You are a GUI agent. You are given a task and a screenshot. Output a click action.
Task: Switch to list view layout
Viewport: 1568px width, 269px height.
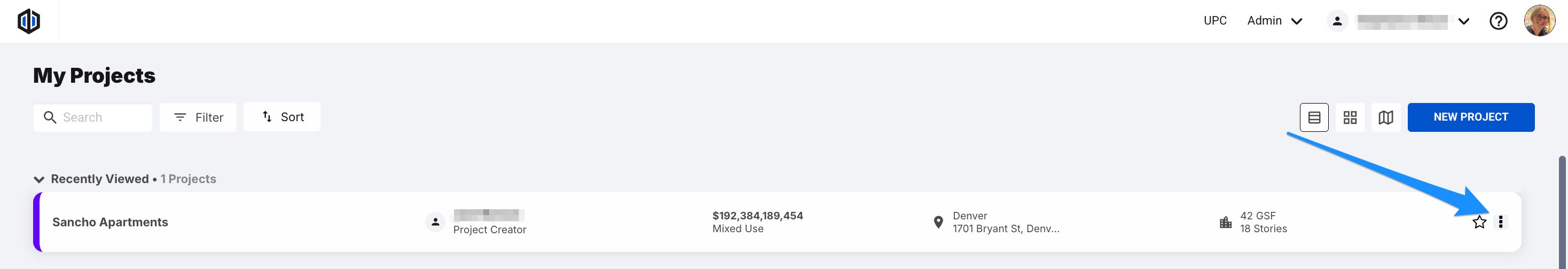[1314, 117]
